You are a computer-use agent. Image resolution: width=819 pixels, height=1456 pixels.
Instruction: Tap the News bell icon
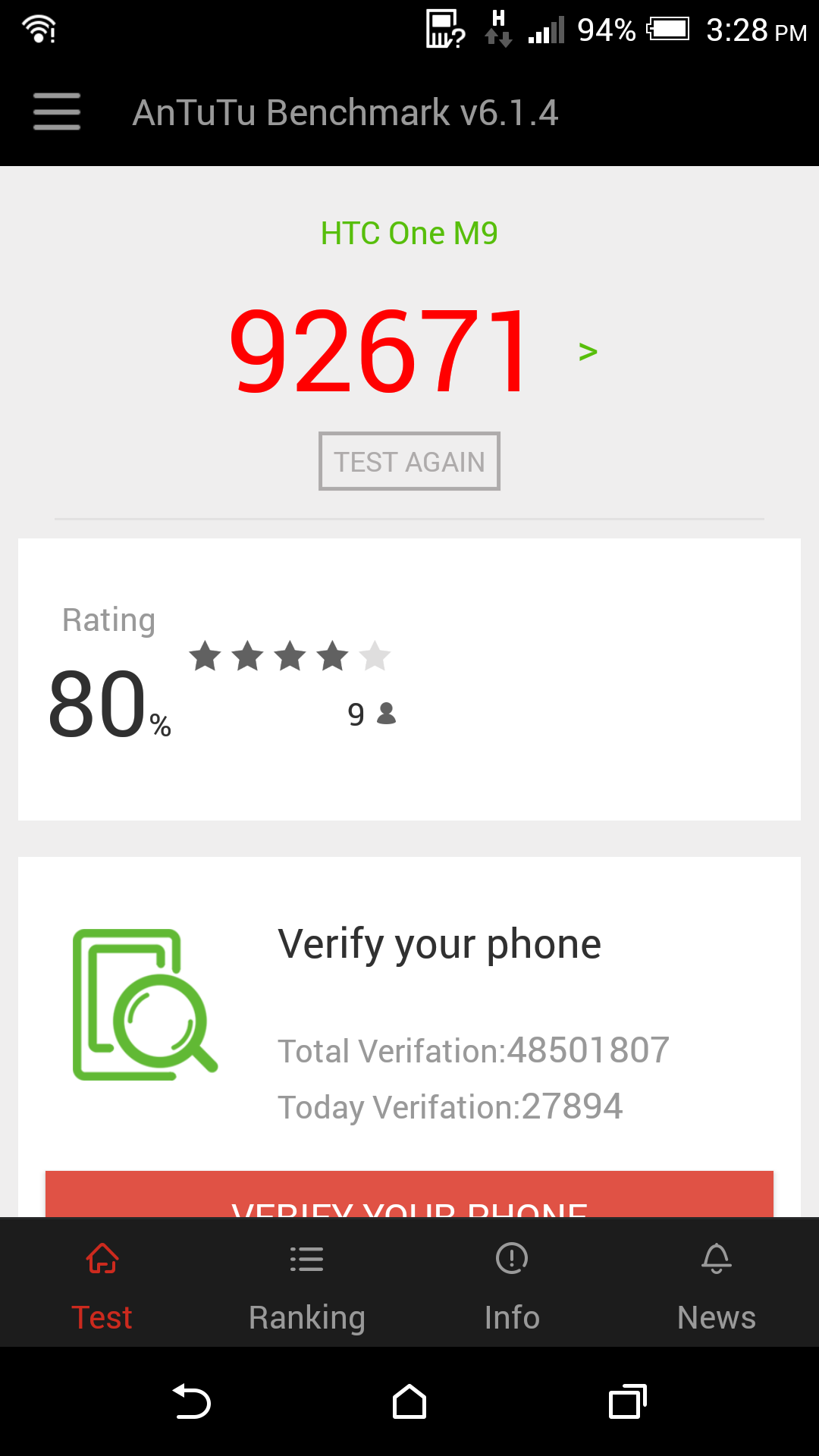point(715,1257)
